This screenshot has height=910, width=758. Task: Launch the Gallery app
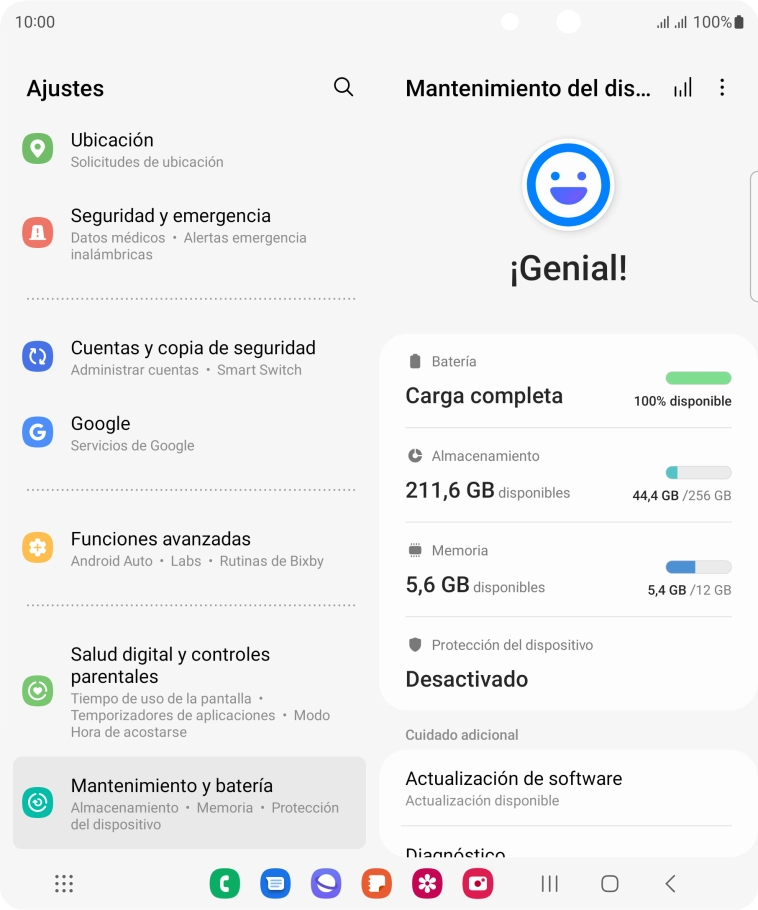point(428,884)
